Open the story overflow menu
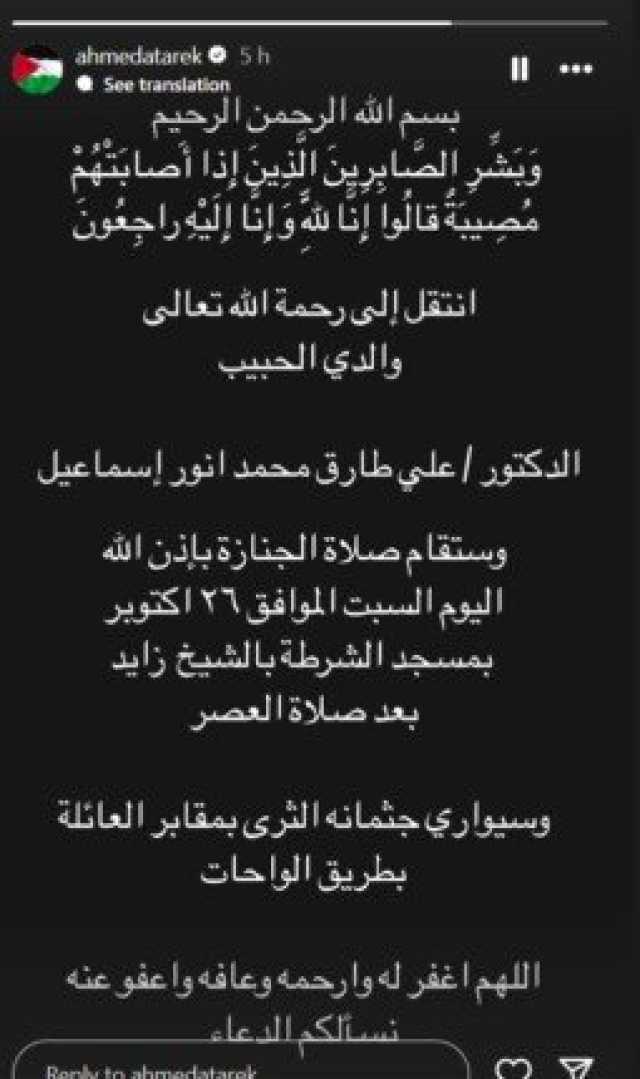This screenshot has width=640, height=1079. (577, 69)
